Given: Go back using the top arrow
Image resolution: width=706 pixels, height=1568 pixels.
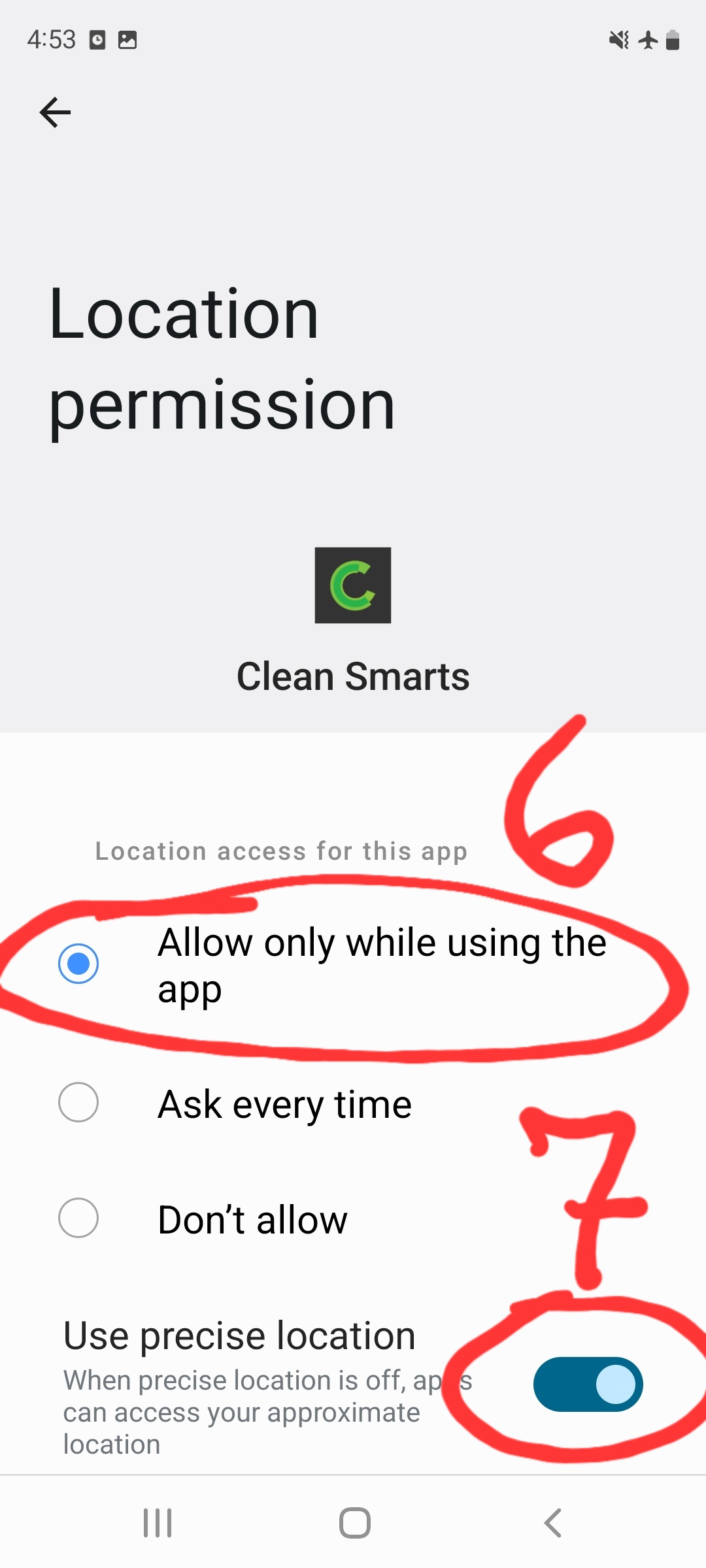Looking at the screenshot, I should coord(55,112).
